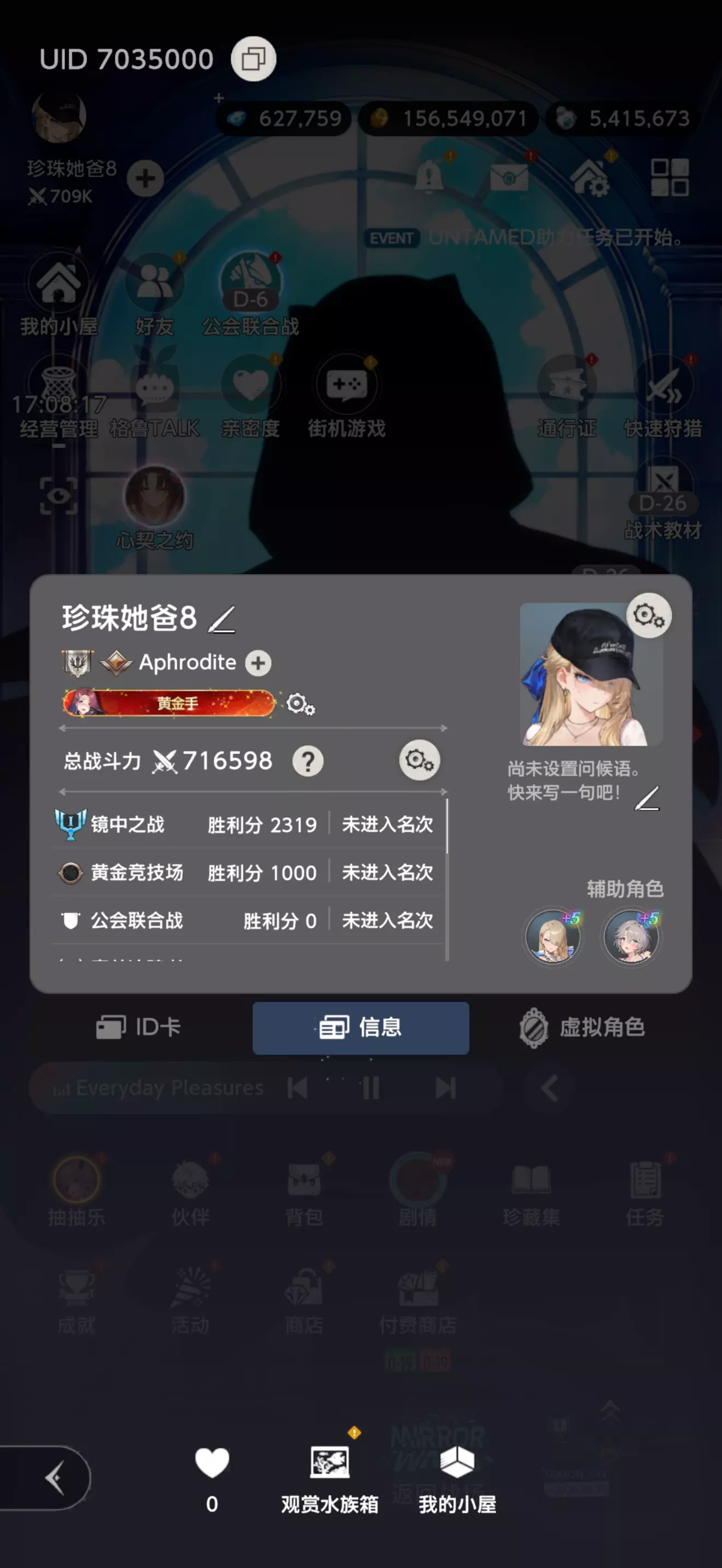Switch to the 信息 tab
The width and height of the screenshot is (722, 1568).
pyautogui.click(x=361, y=1027)
